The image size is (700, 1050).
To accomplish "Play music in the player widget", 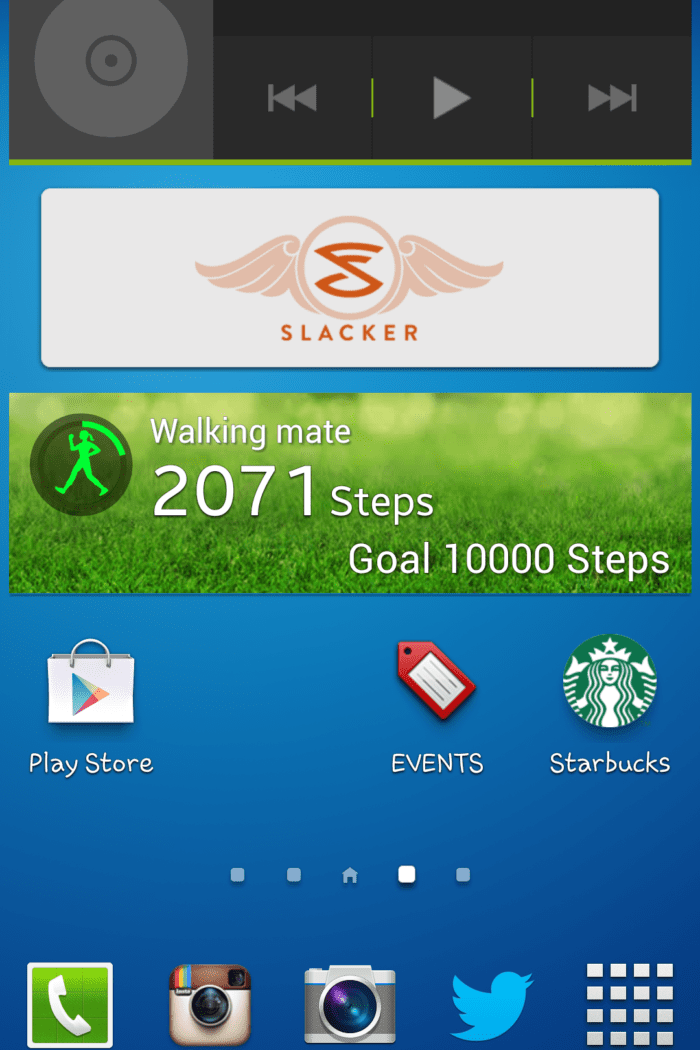I will point(451,98).
